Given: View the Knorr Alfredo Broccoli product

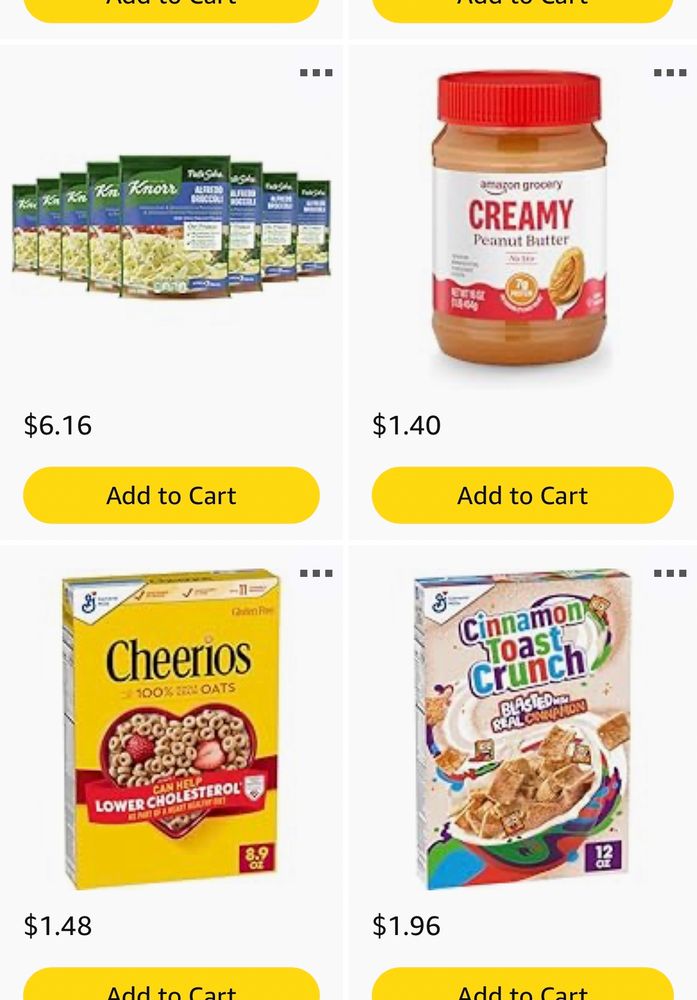Looking at the screenshot, I should [x=171, y=226].
